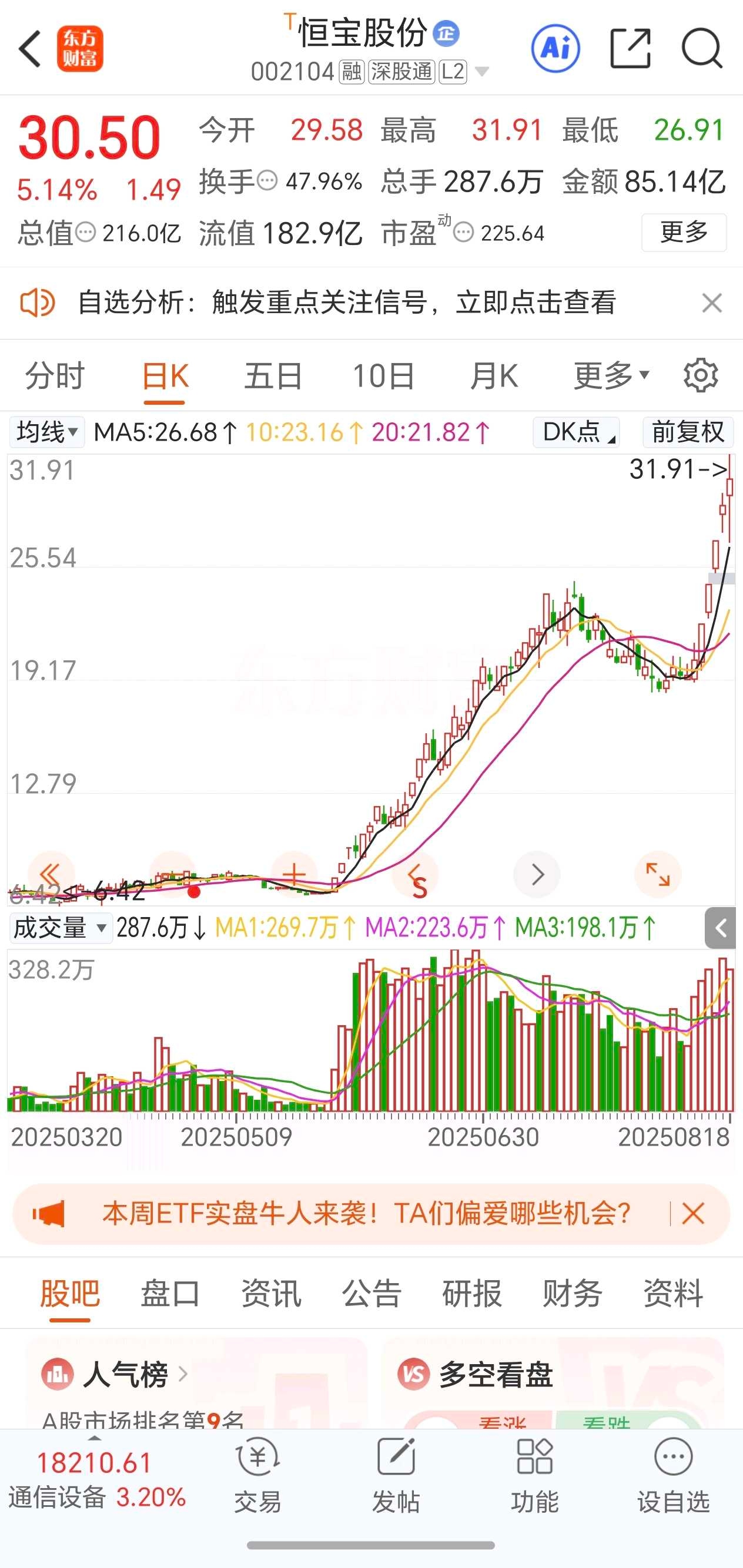Tap 更多 to show more quote data
Viewport: 743px width, 1568px height.
(x=684, y=232)
